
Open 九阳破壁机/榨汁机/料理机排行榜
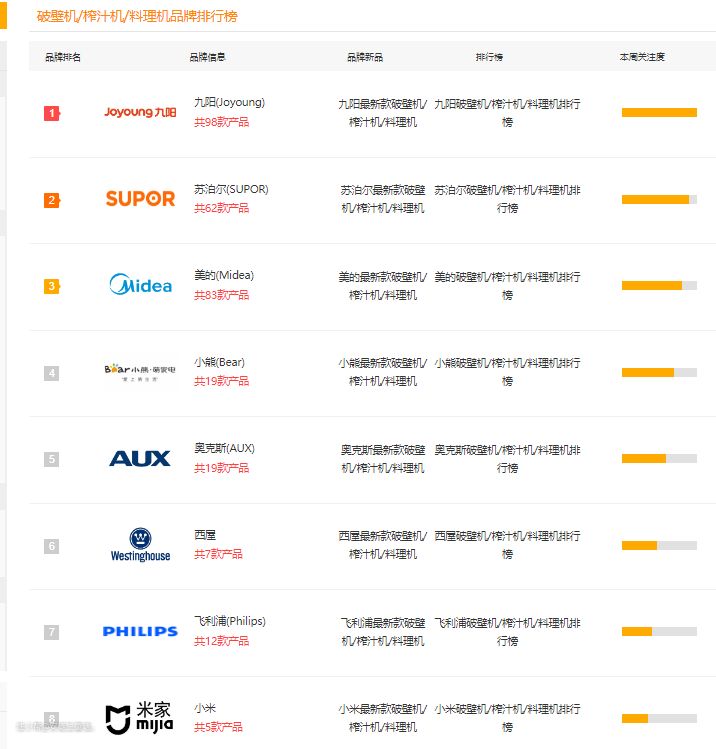(507, 112)
